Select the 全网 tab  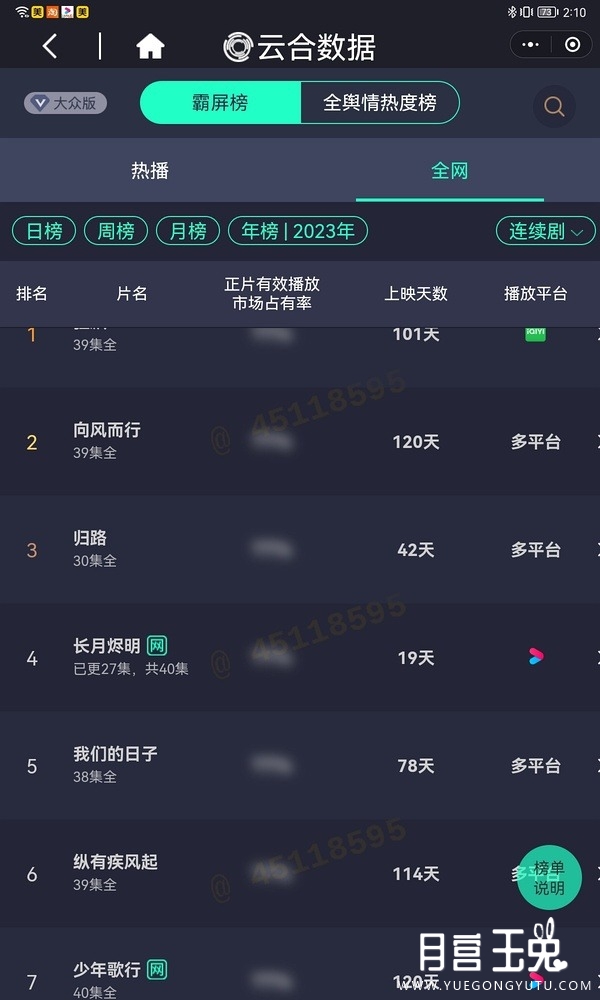click(x=450, y=171)
